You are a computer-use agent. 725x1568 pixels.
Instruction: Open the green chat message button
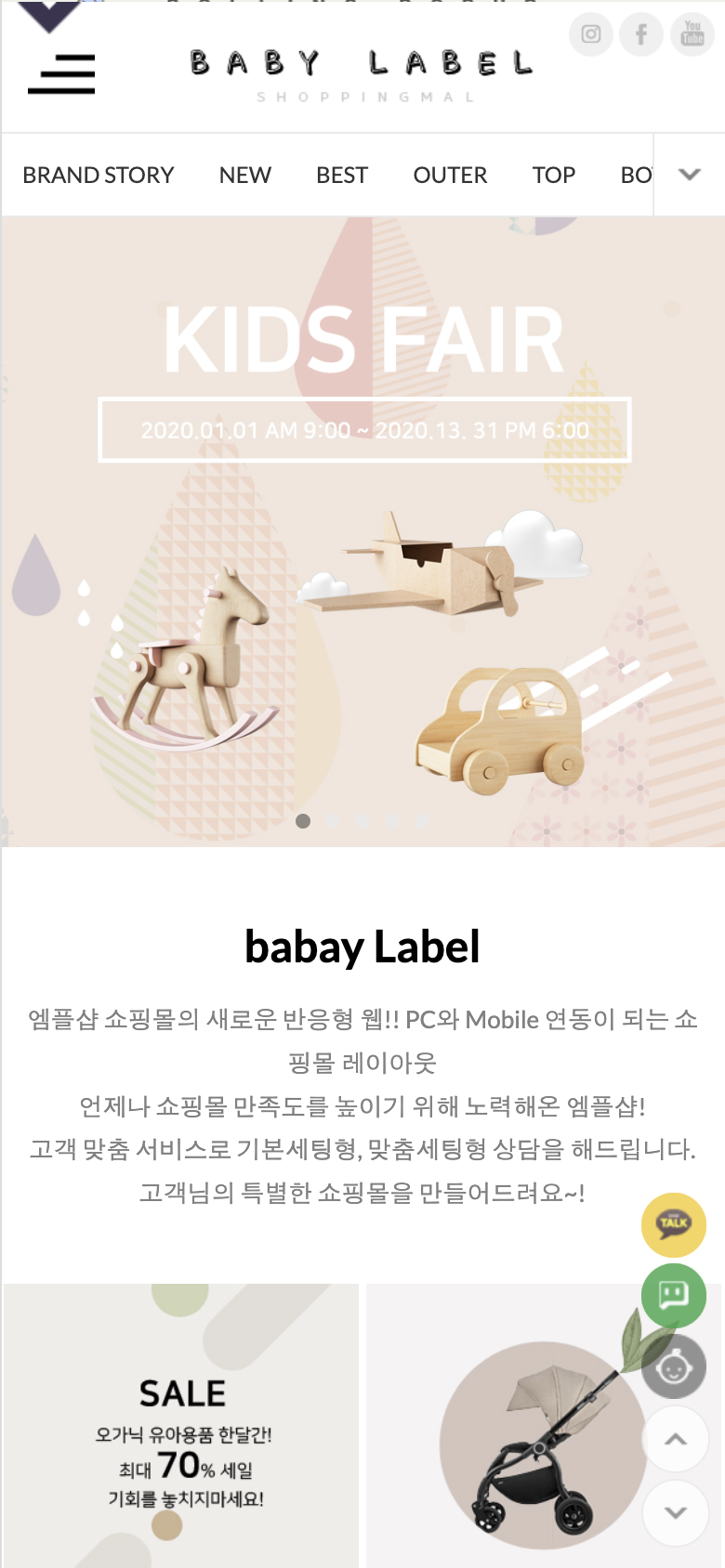(674, 1295)
